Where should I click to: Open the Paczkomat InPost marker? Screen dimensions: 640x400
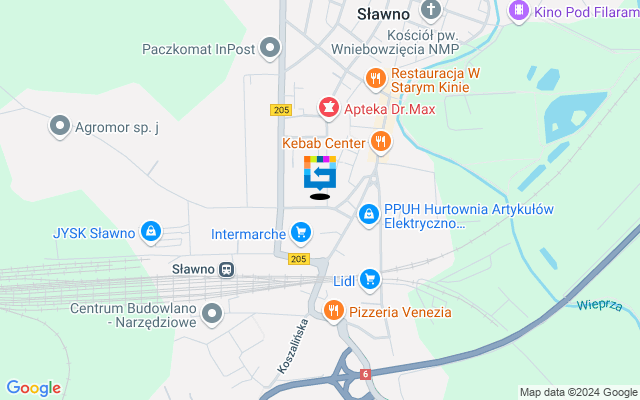click(269, 47)
